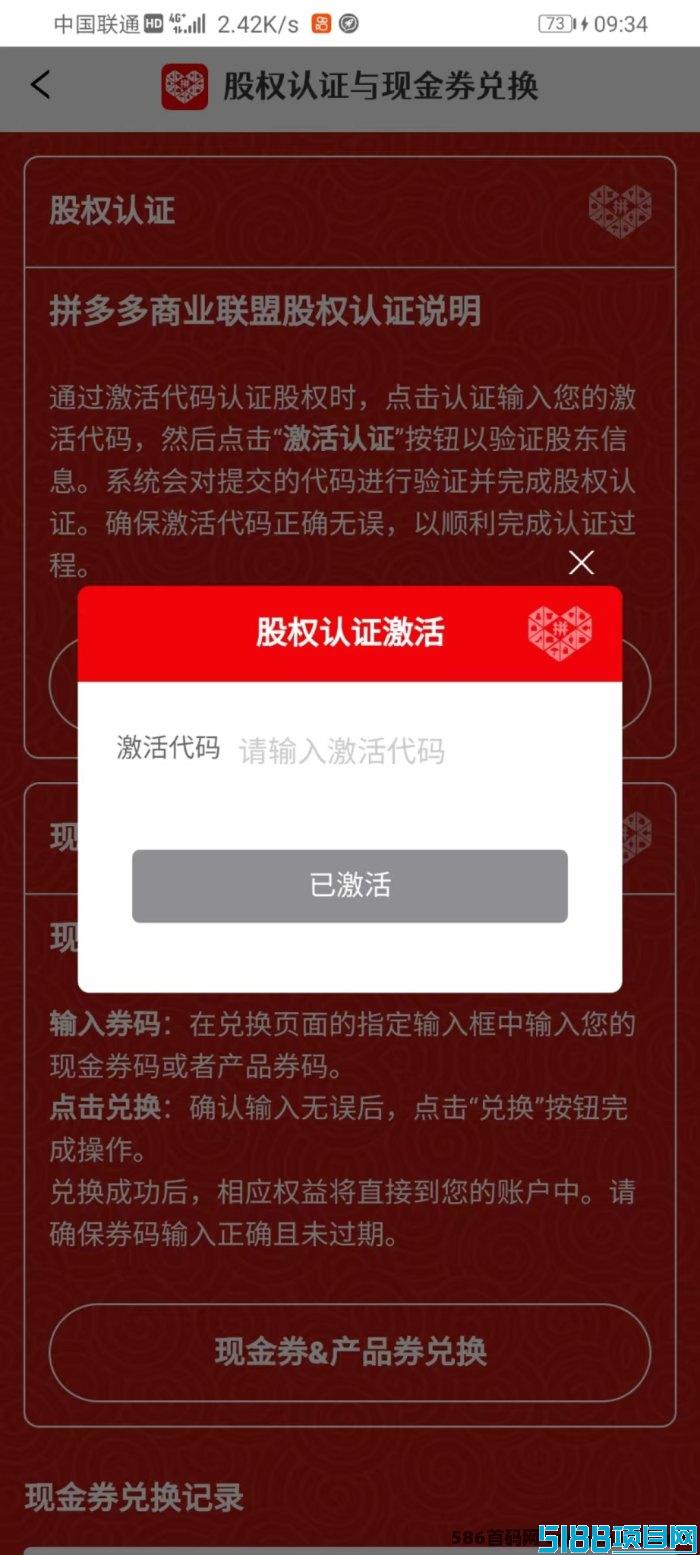The image size is (700, 1555).
Task: Tap the 已激活 button
Action: tap(350, 886)
